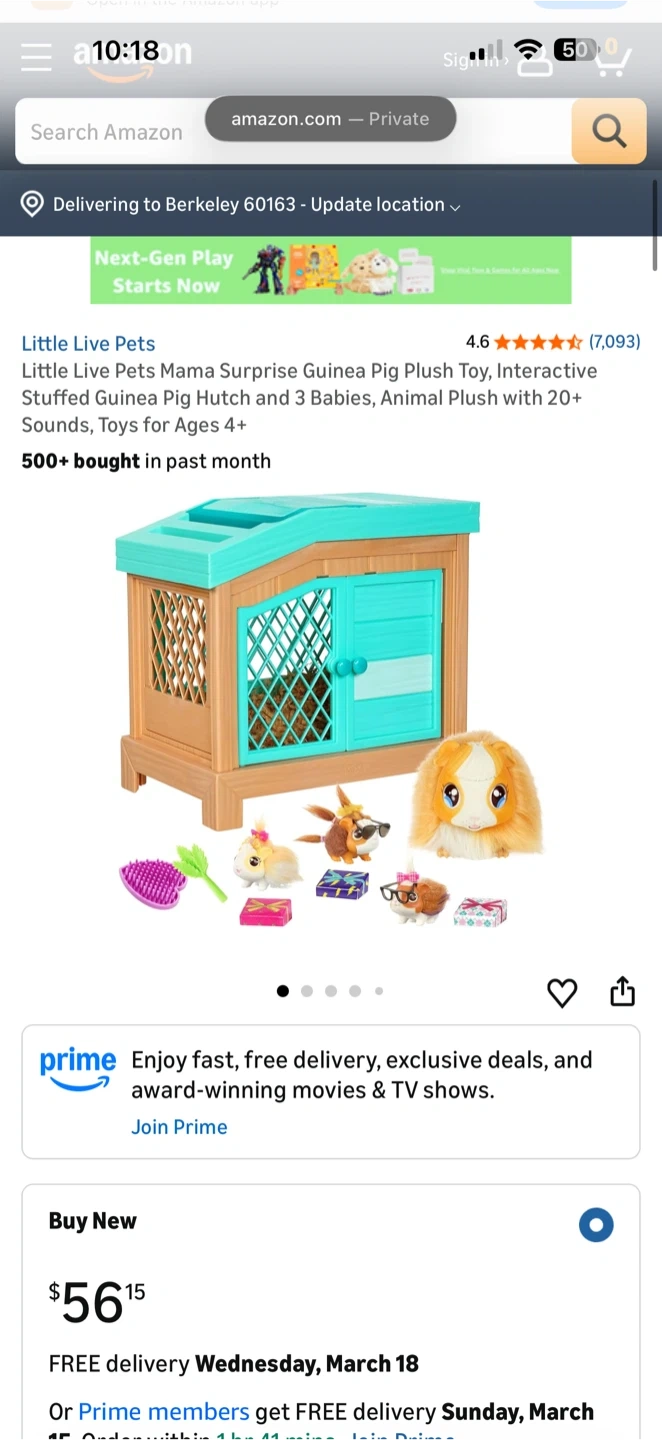Tap the orange search button
This screenshot has height=1440, width=662.
tap(608, 131)
